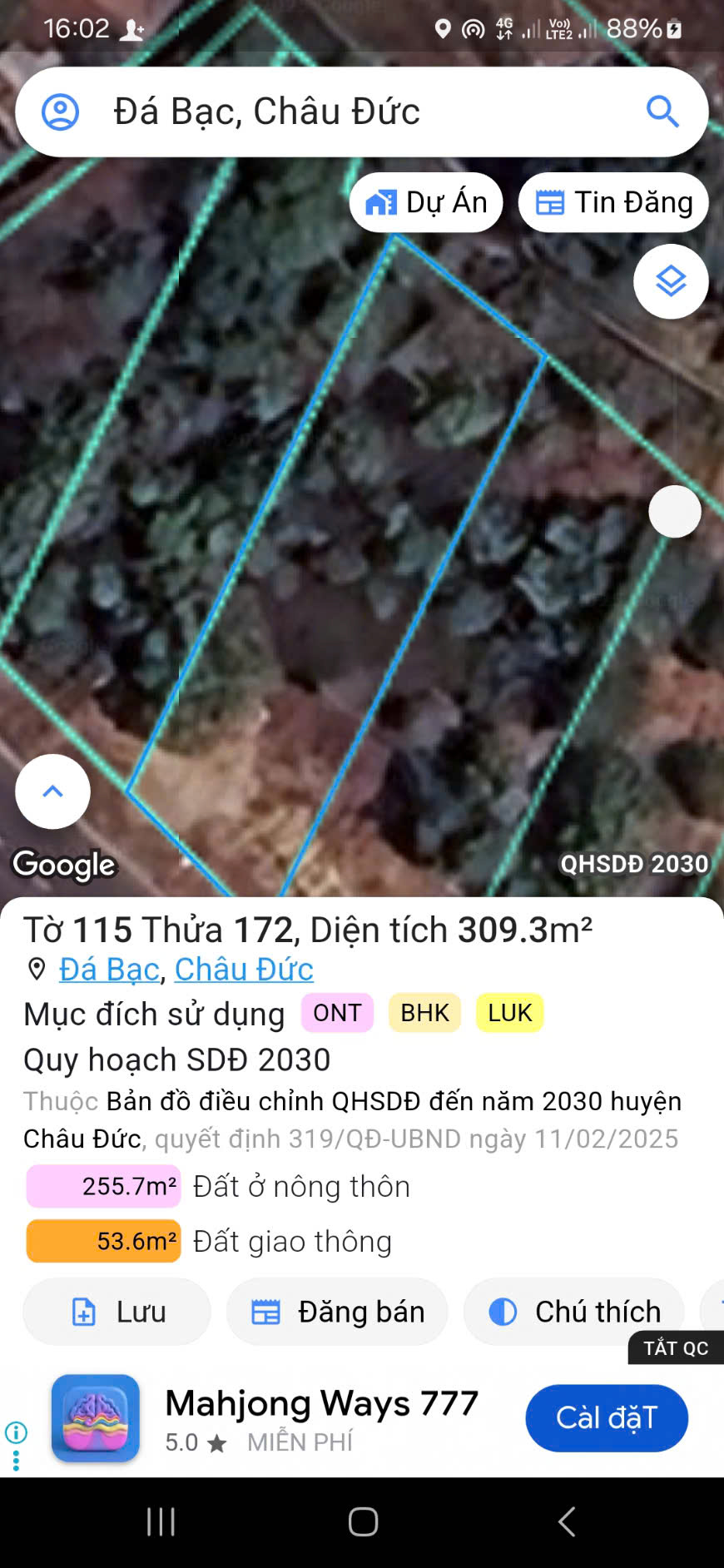The image size is (724, 1568).
Task: Select the BHK land use tag
Action: pos(424,1013)
